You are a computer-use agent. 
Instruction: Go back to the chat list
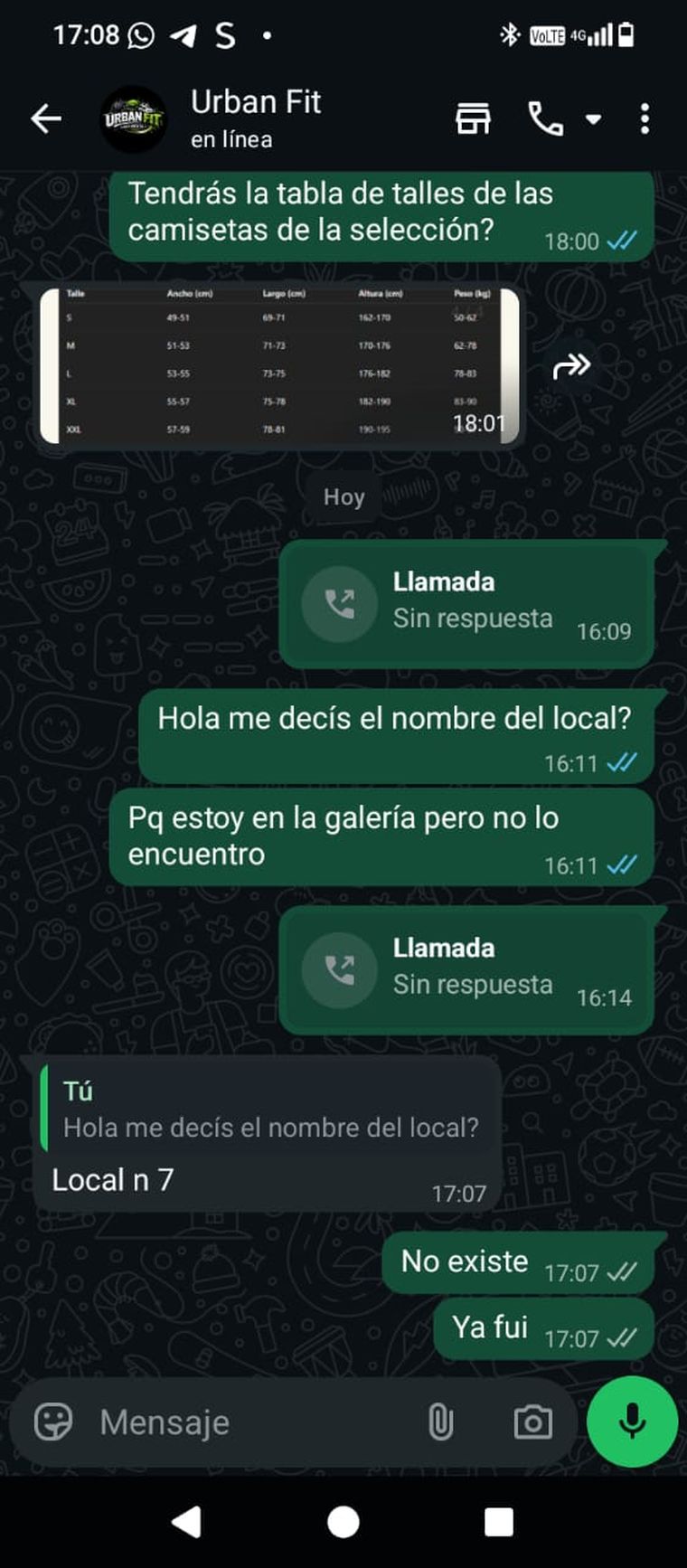point(46,118)
